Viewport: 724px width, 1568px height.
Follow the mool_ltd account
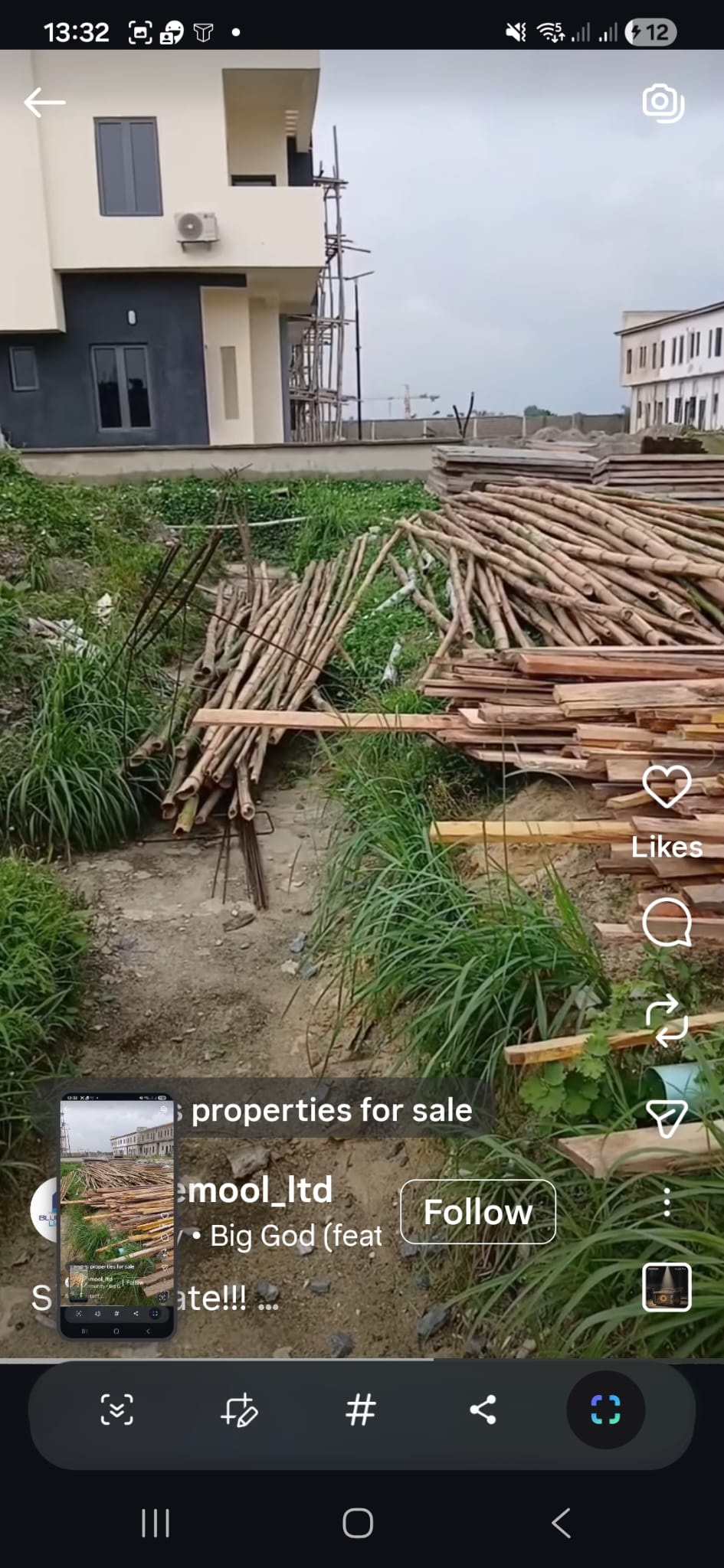pos(478,1212)
